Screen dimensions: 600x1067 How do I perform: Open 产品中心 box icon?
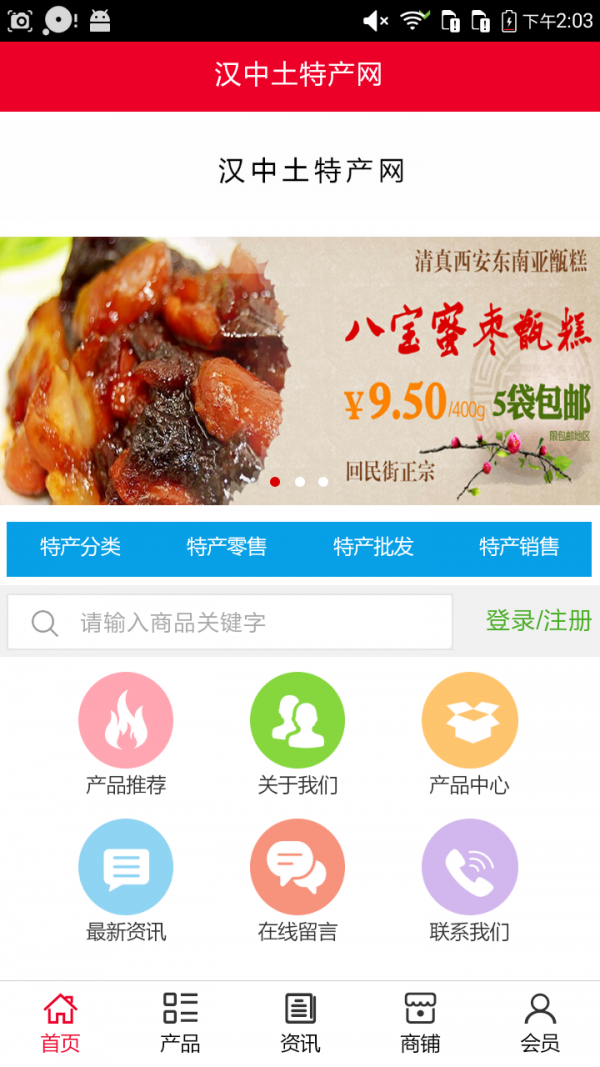(469, 720)
